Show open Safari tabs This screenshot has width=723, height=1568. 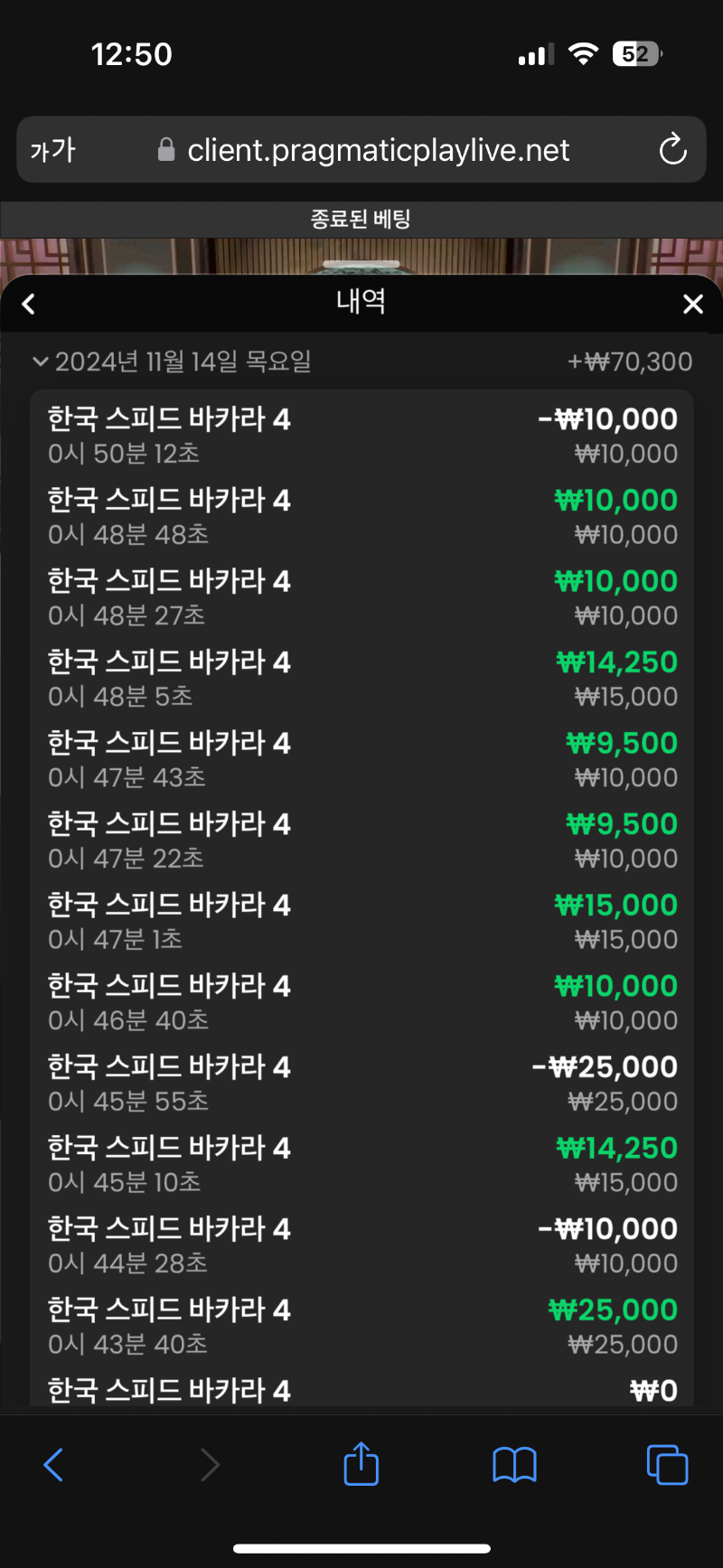pos(667,1464)
